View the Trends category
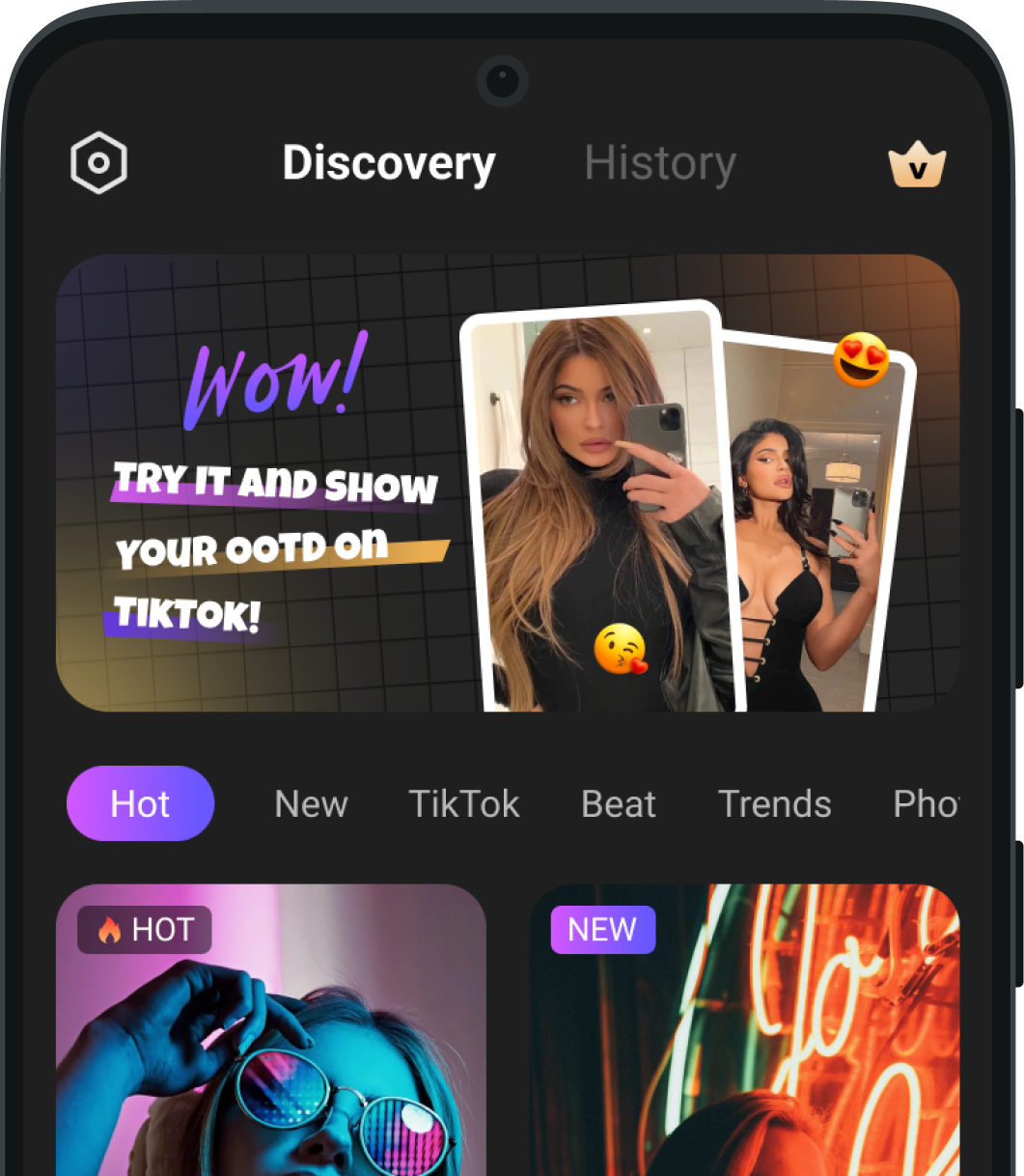The height and width of the screenshot is (1176, 1024). (775, 803)
